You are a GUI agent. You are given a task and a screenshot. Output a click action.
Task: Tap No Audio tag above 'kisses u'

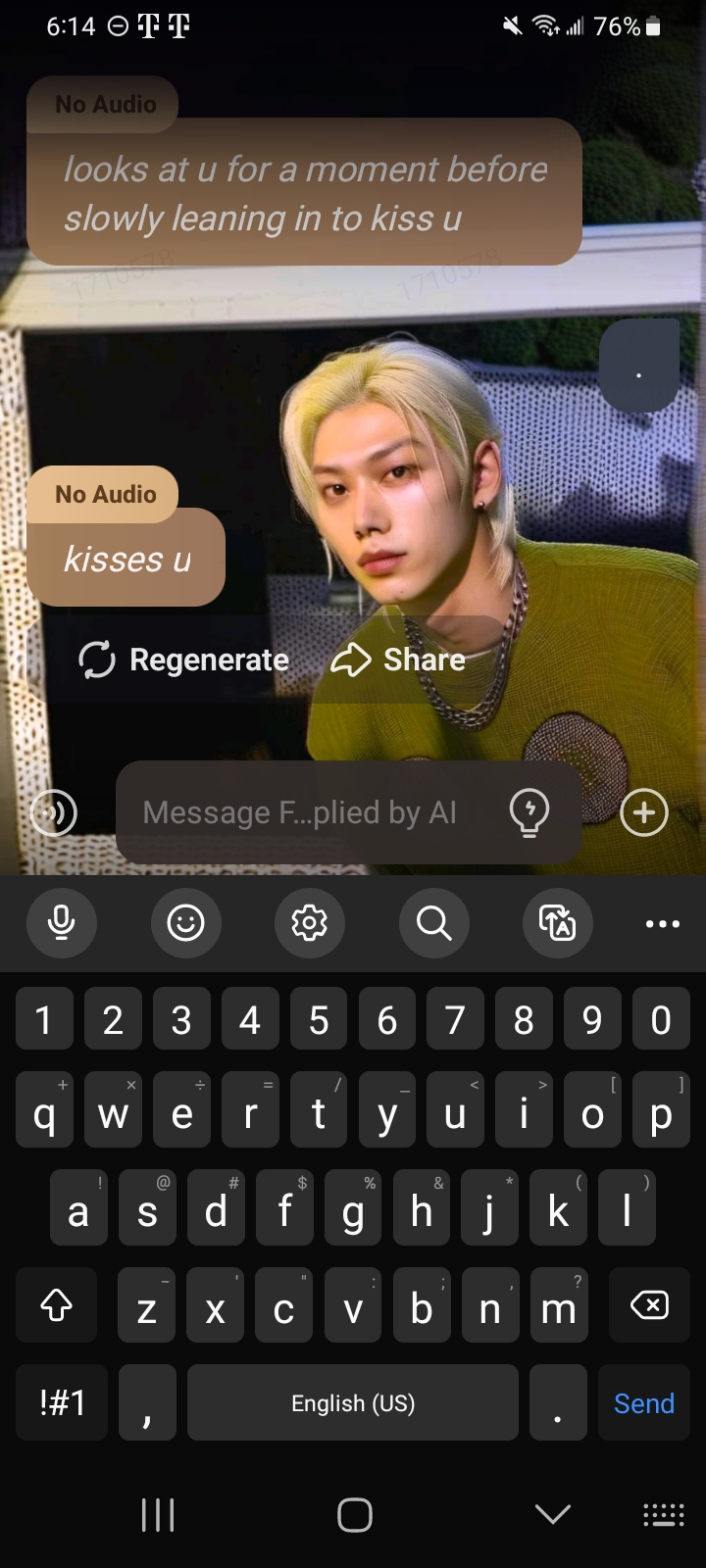pos(105,494)
